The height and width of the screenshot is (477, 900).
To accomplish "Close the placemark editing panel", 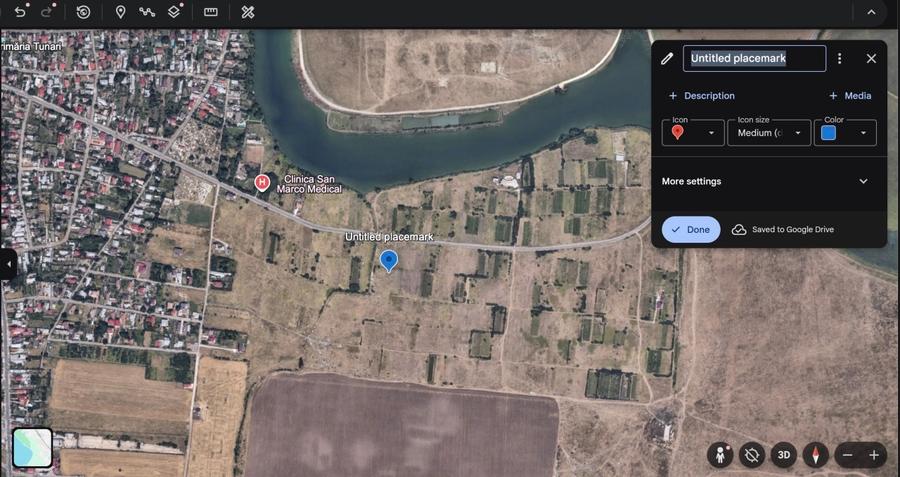I will coord(871,58).
